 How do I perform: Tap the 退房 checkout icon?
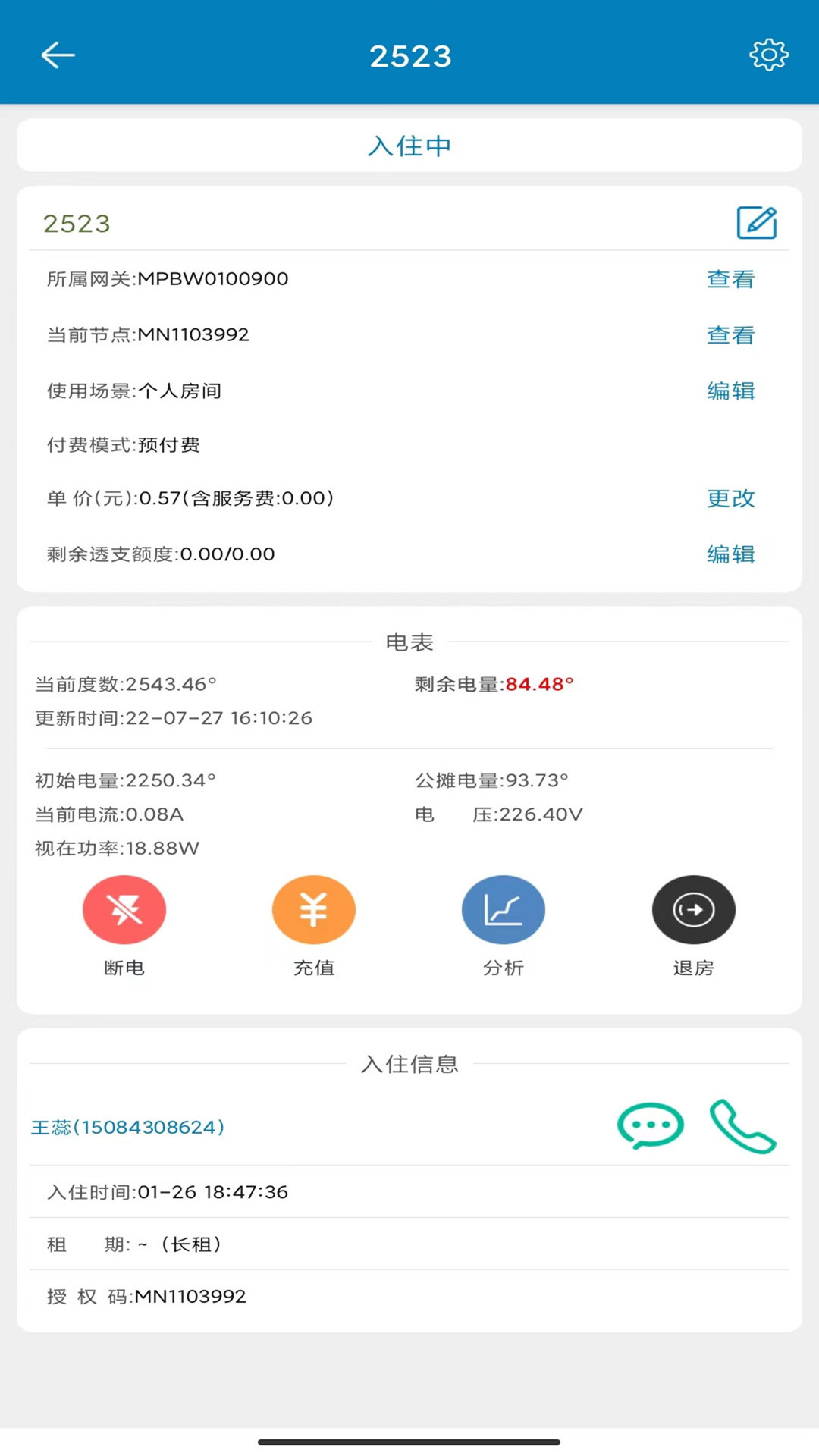click(x=693, y=909)
